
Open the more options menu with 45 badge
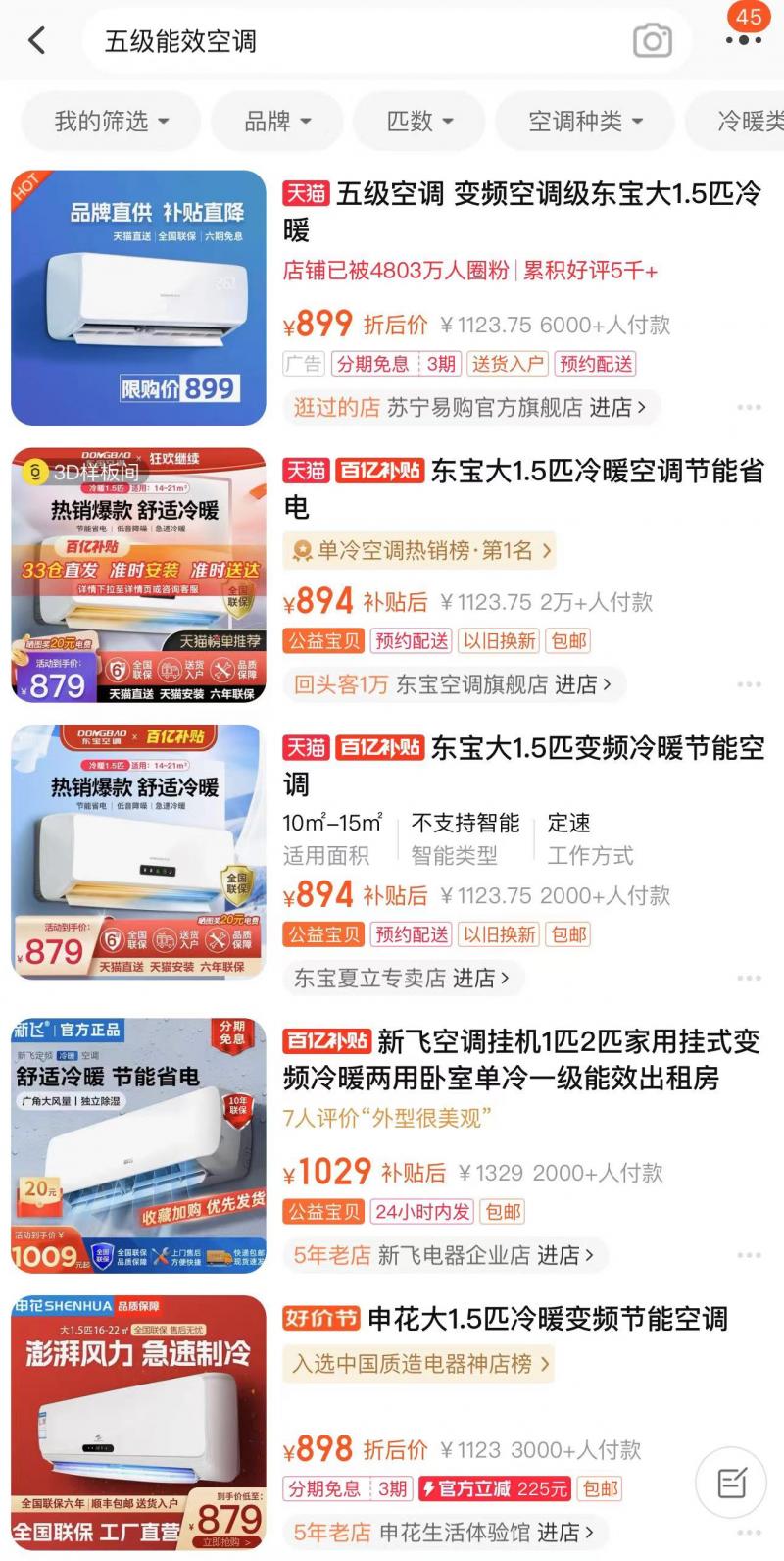742,37
